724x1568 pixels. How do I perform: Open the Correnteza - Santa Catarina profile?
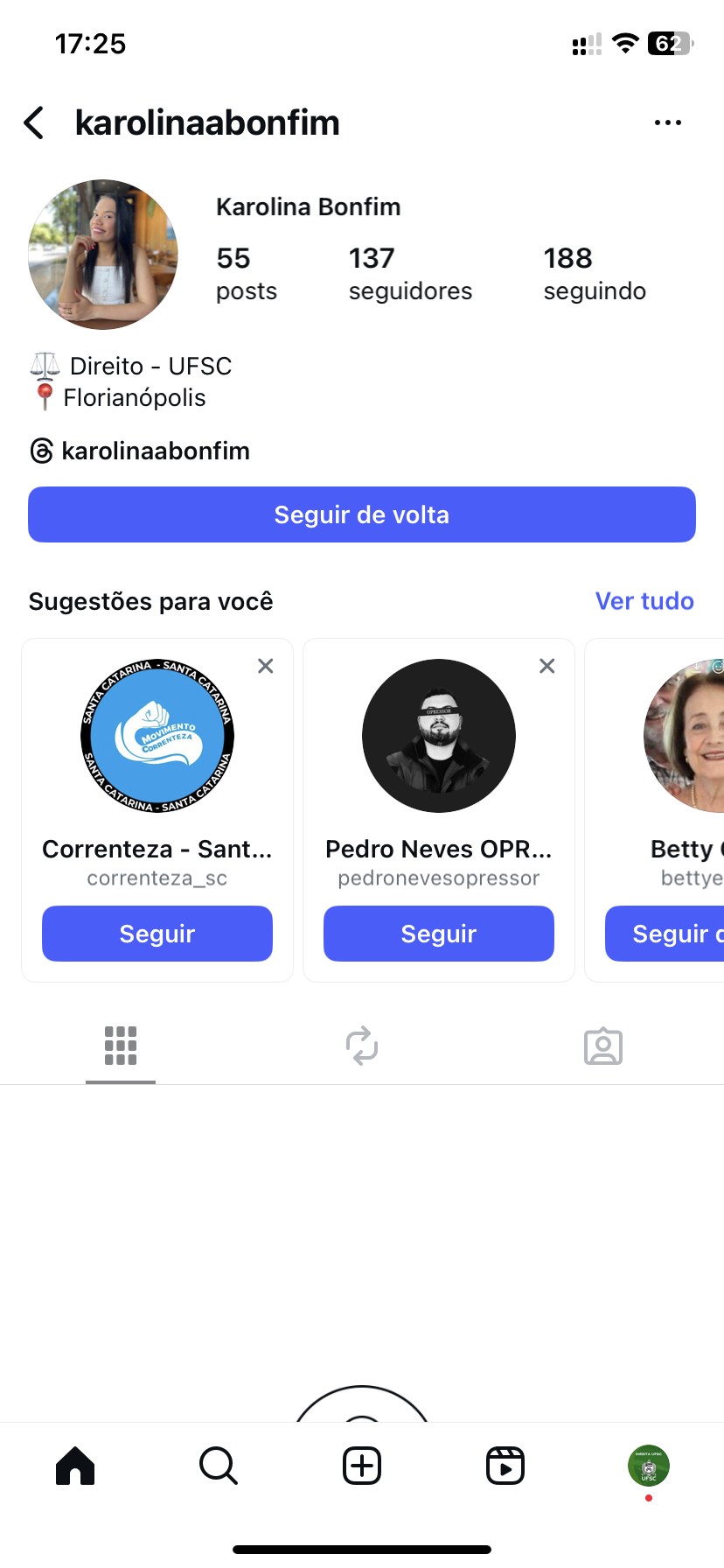click(x=157, y=736)
